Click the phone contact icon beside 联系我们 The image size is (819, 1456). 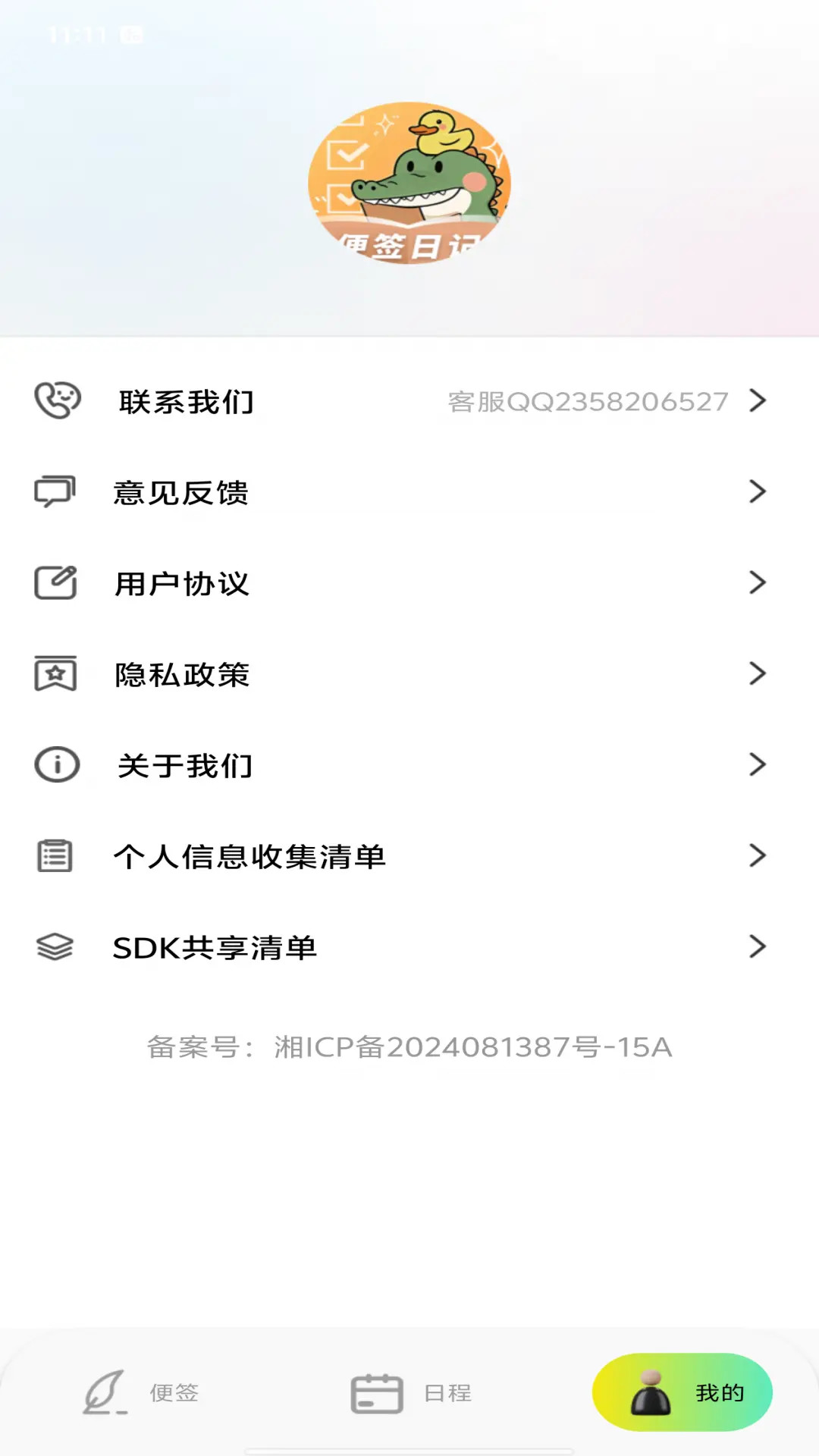pos(55,401)
